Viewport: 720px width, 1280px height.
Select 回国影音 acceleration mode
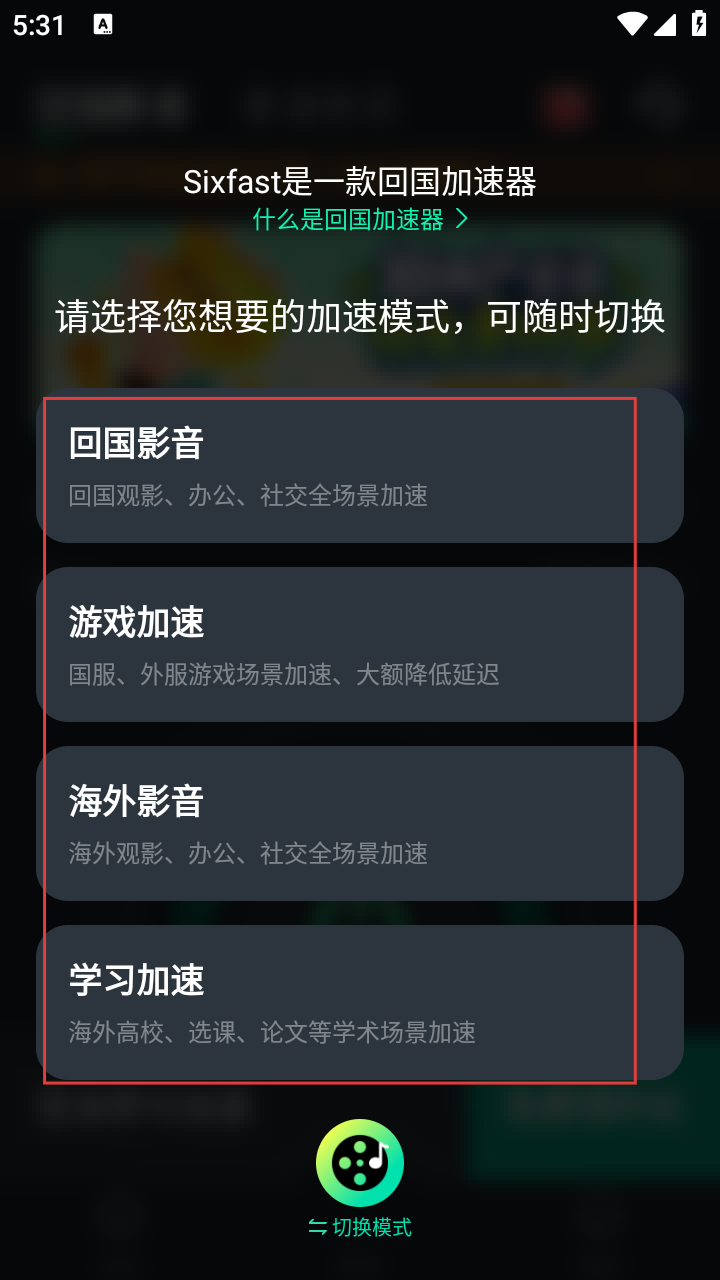point(360,466)
